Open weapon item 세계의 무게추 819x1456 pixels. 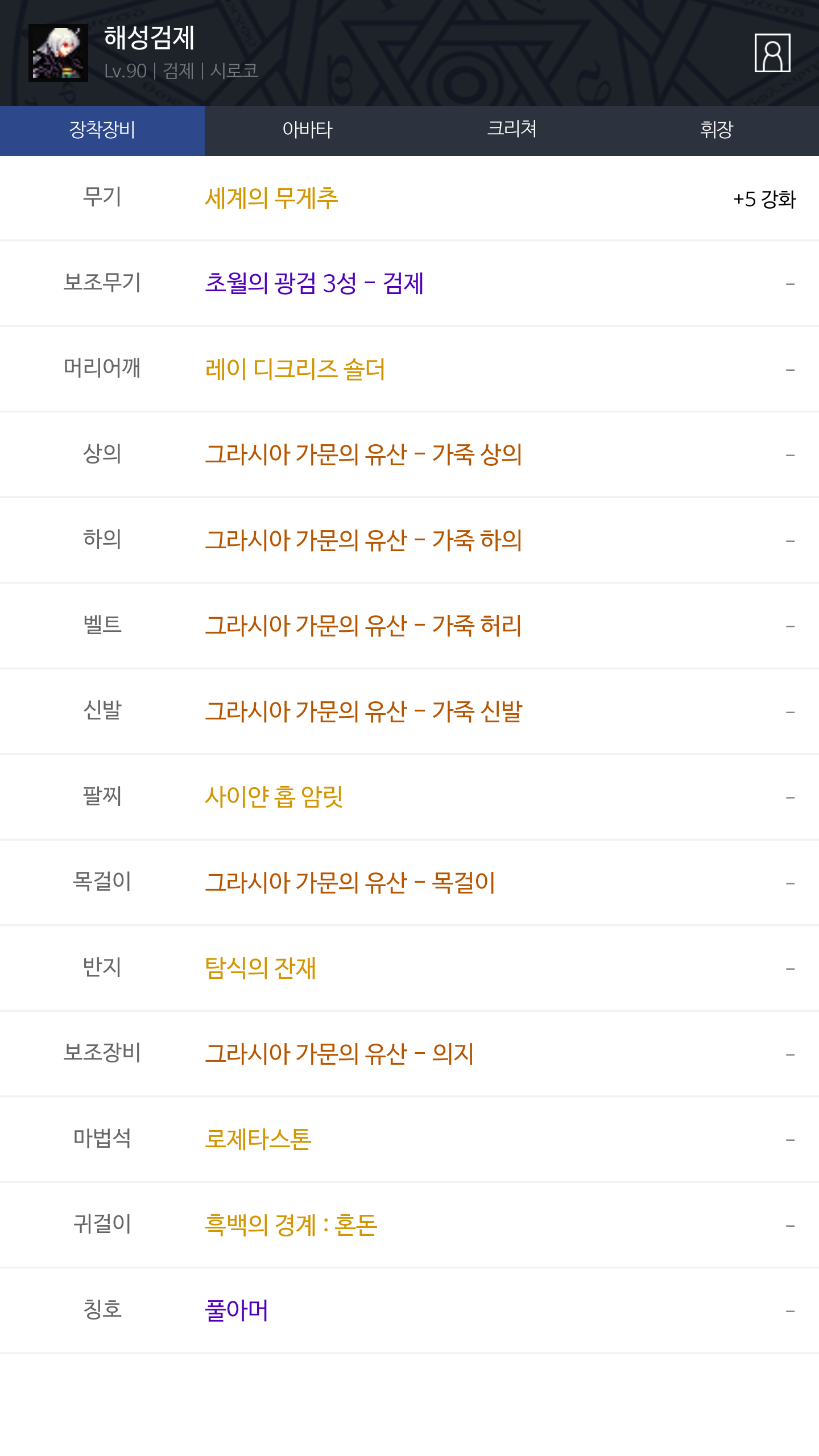(x=271, y=198)
